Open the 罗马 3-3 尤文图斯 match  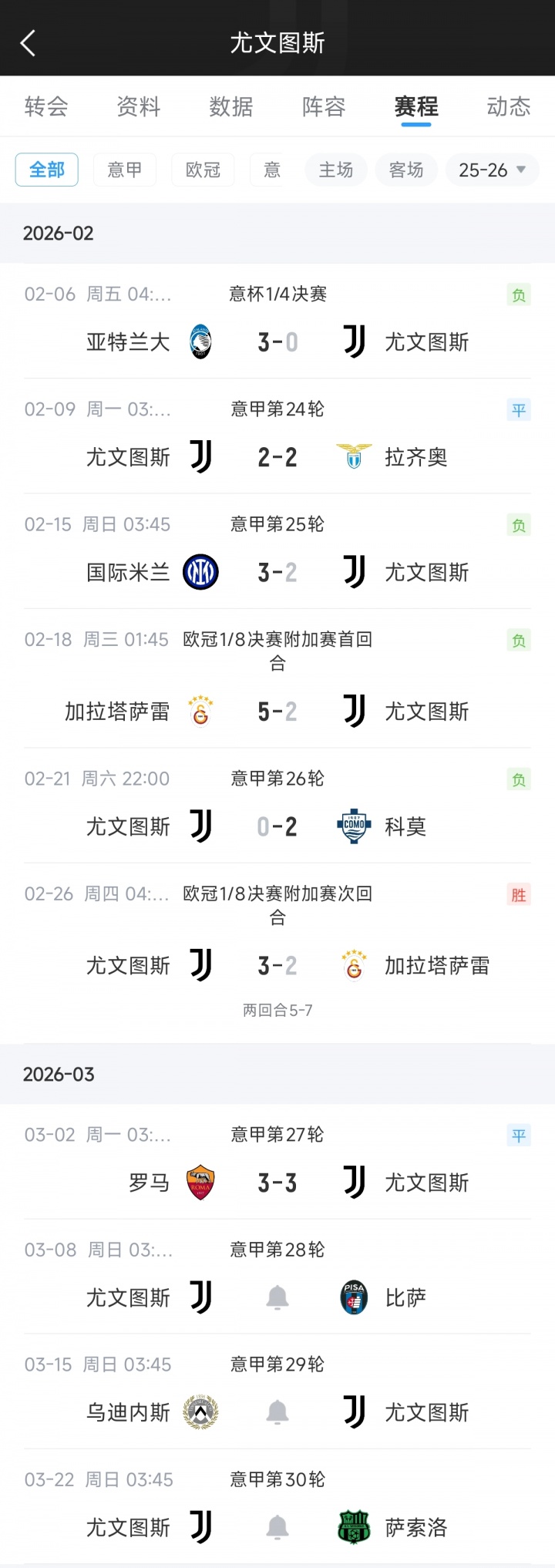[x=277, y=1183]
